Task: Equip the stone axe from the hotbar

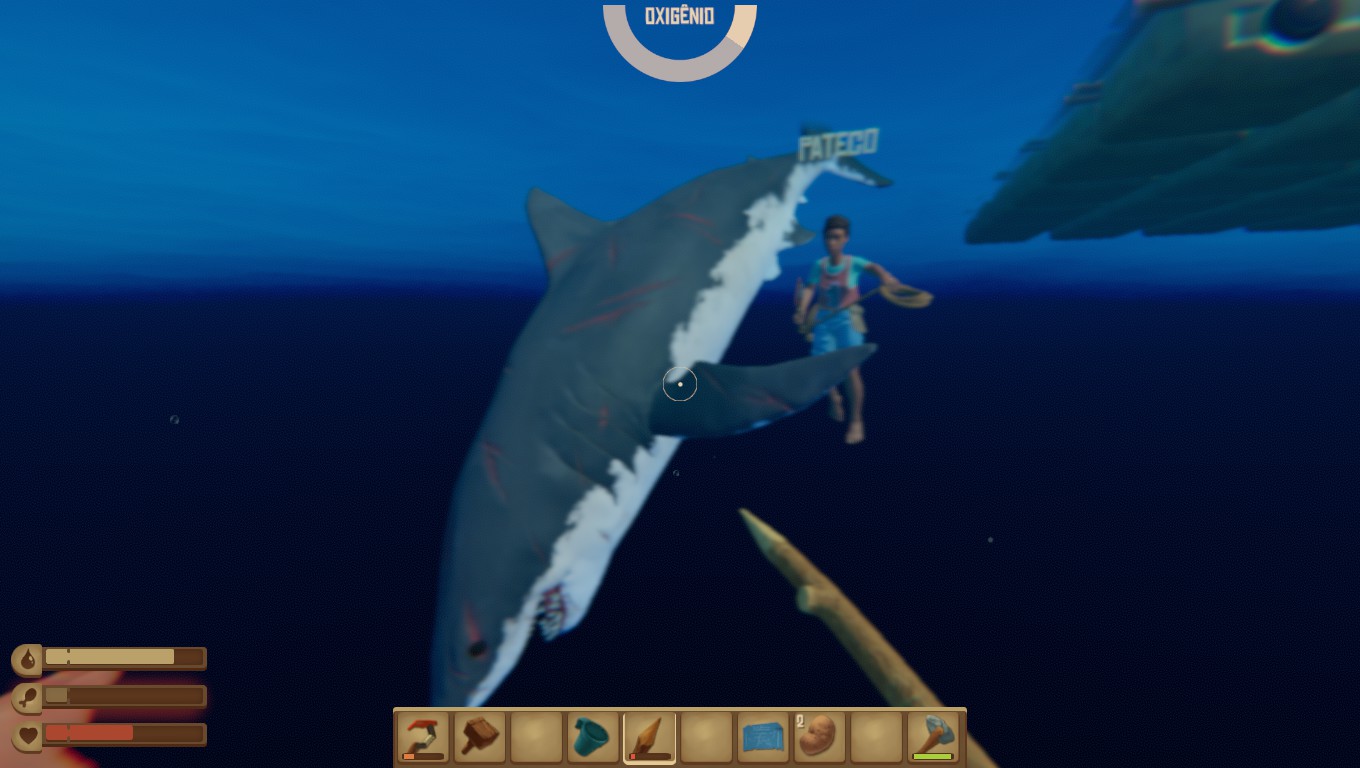Action: tap(933, 738)
